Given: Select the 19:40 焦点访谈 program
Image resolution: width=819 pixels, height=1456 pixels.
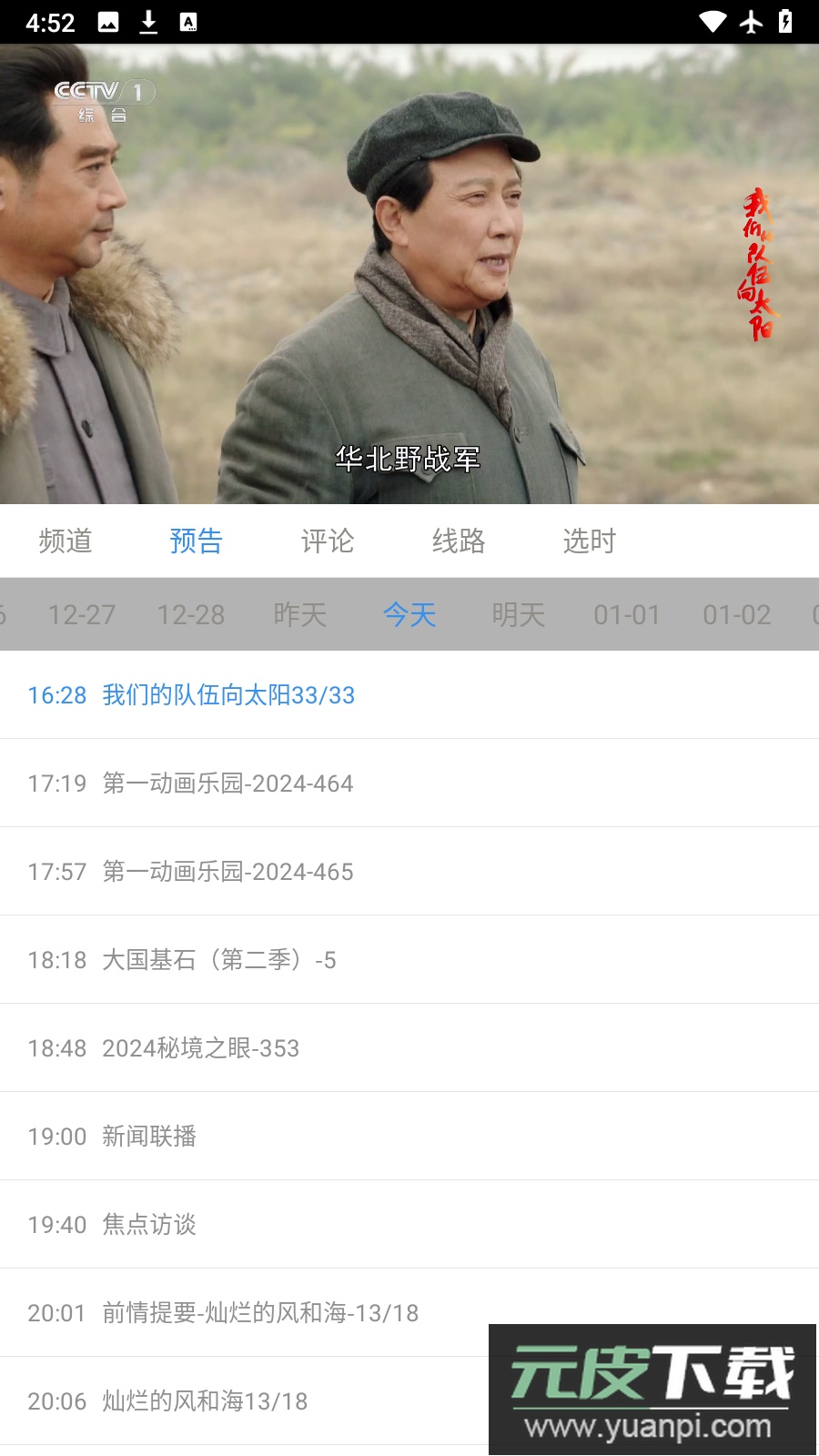Looking at the screenshot, I should [113, 1225].
